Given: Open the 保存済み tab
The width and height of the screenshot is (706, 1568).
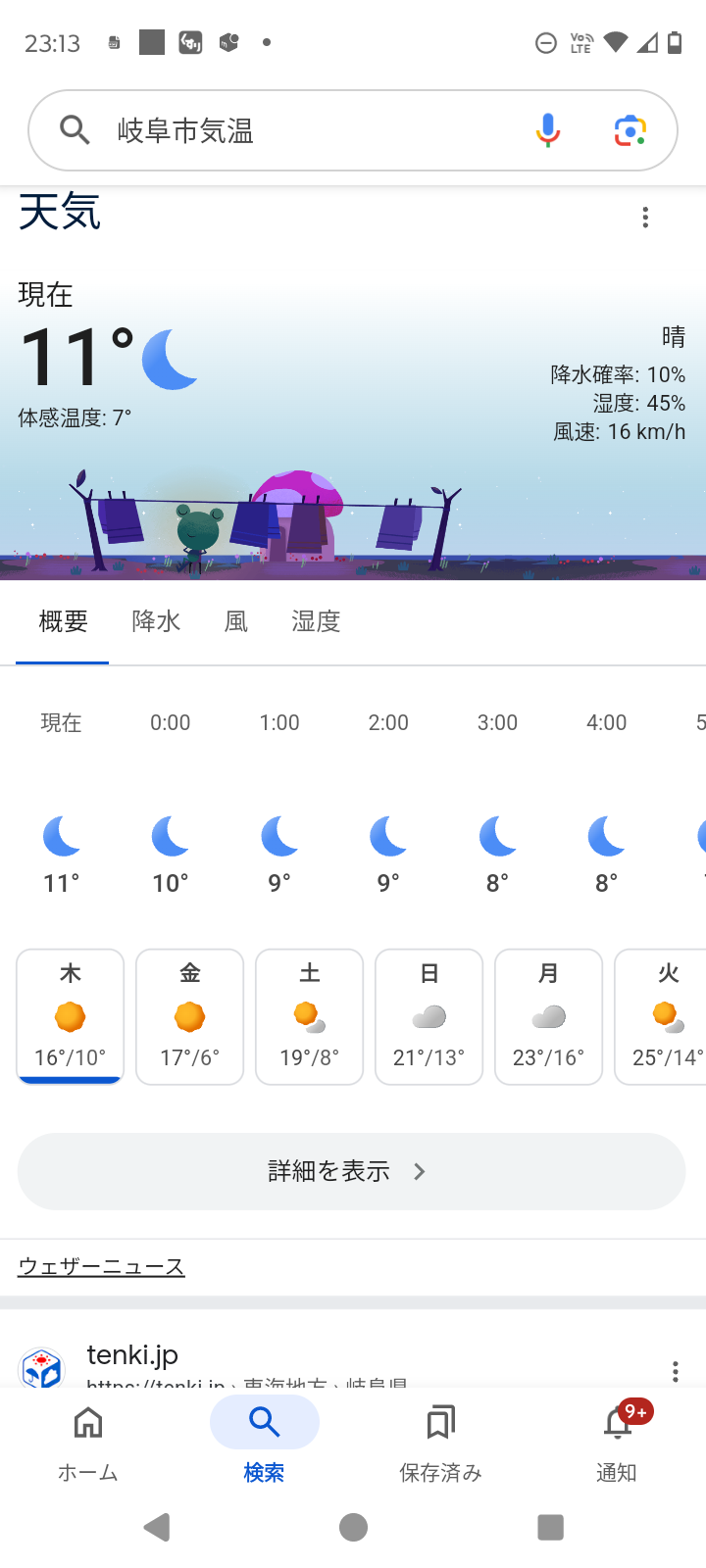Looking at the screenshot, I should [x=440, y=1441].
